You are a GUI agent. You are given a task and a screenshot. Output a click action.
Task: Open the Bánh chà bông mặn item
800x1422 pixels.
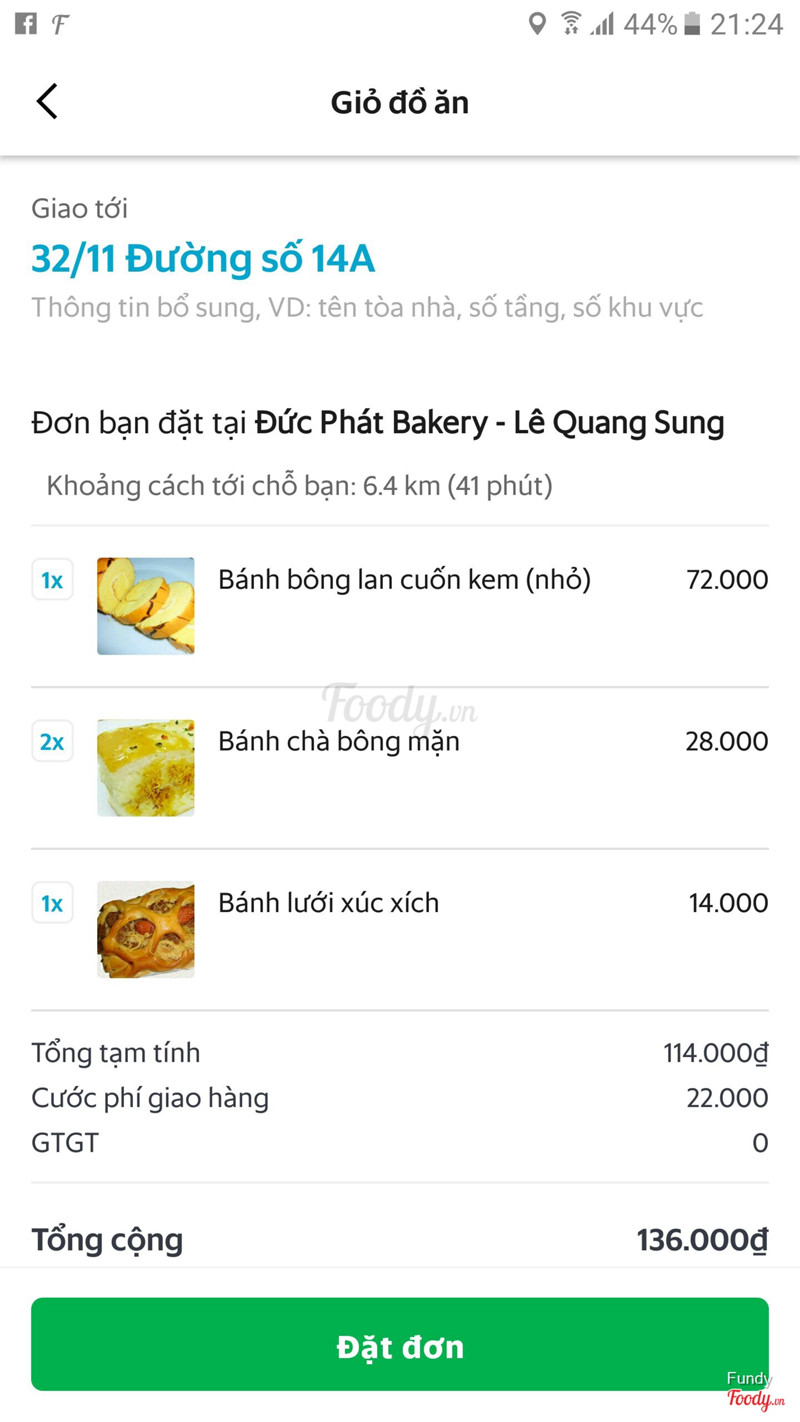tap(339, 742)
